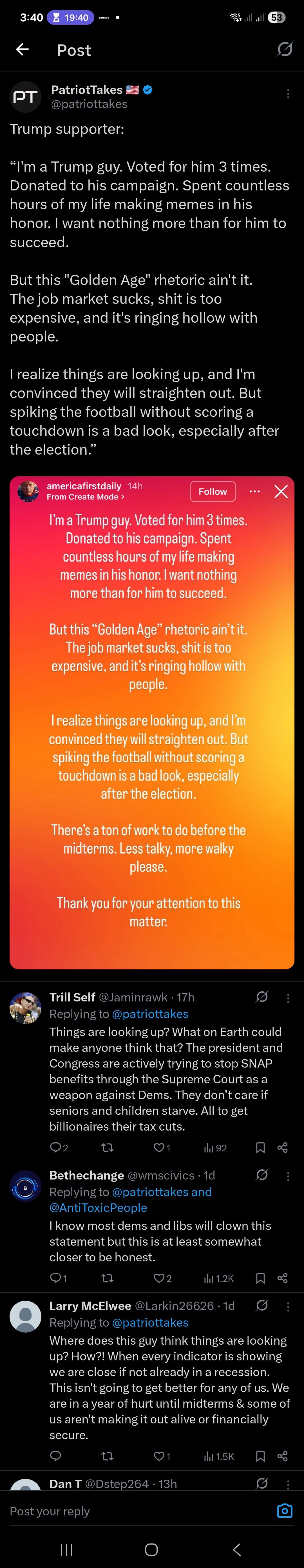Image resolution: width=304 pixels, height=1568 pixels.
Task: Repost Larry McElwee's reply
Action: pyautogui.click(x=107, y=1456)
